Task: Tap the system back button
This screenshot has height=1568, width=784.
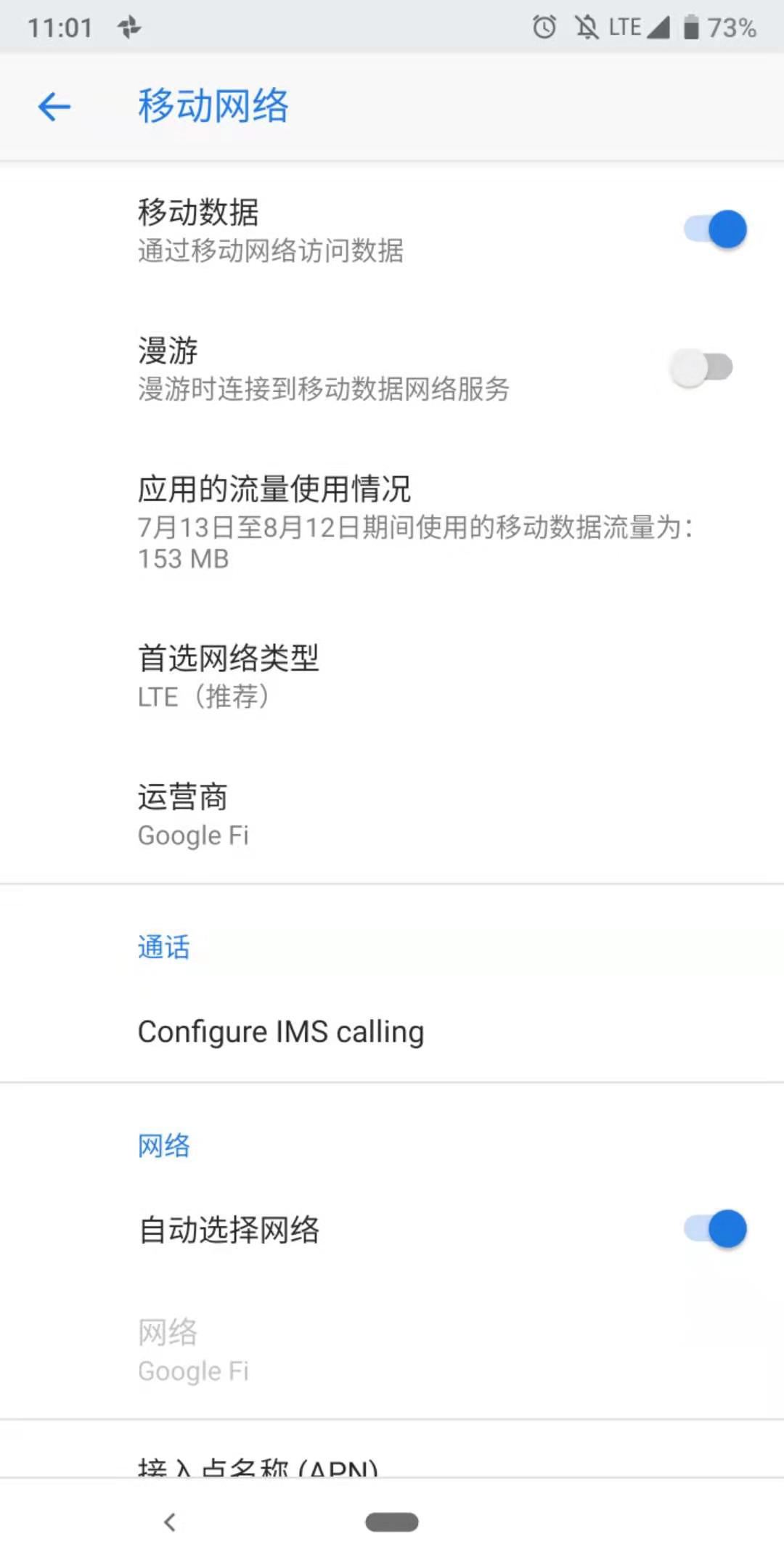Action: click(x=170, y=1522)
